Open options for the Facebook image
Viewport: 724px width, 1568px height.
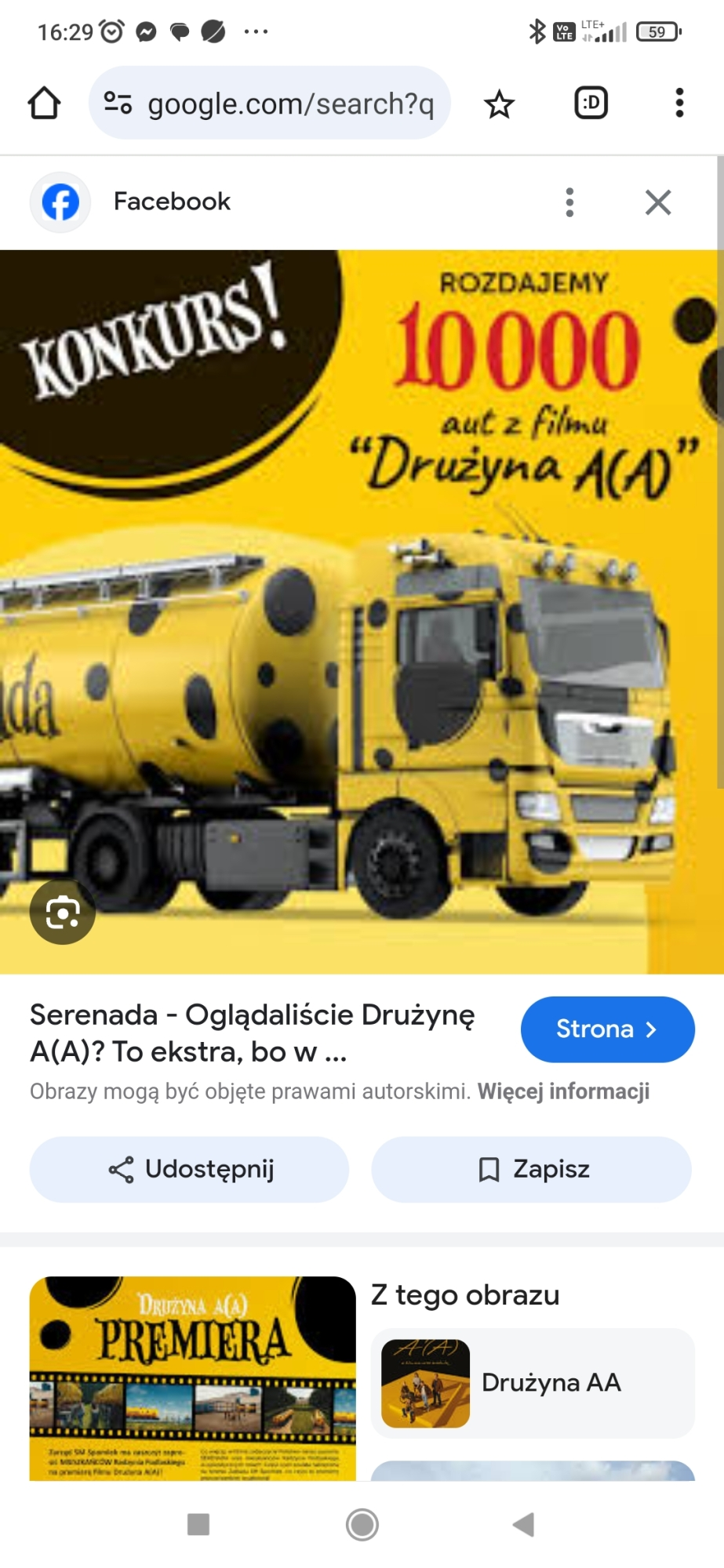pyautogui.click(x=570, y=202)
